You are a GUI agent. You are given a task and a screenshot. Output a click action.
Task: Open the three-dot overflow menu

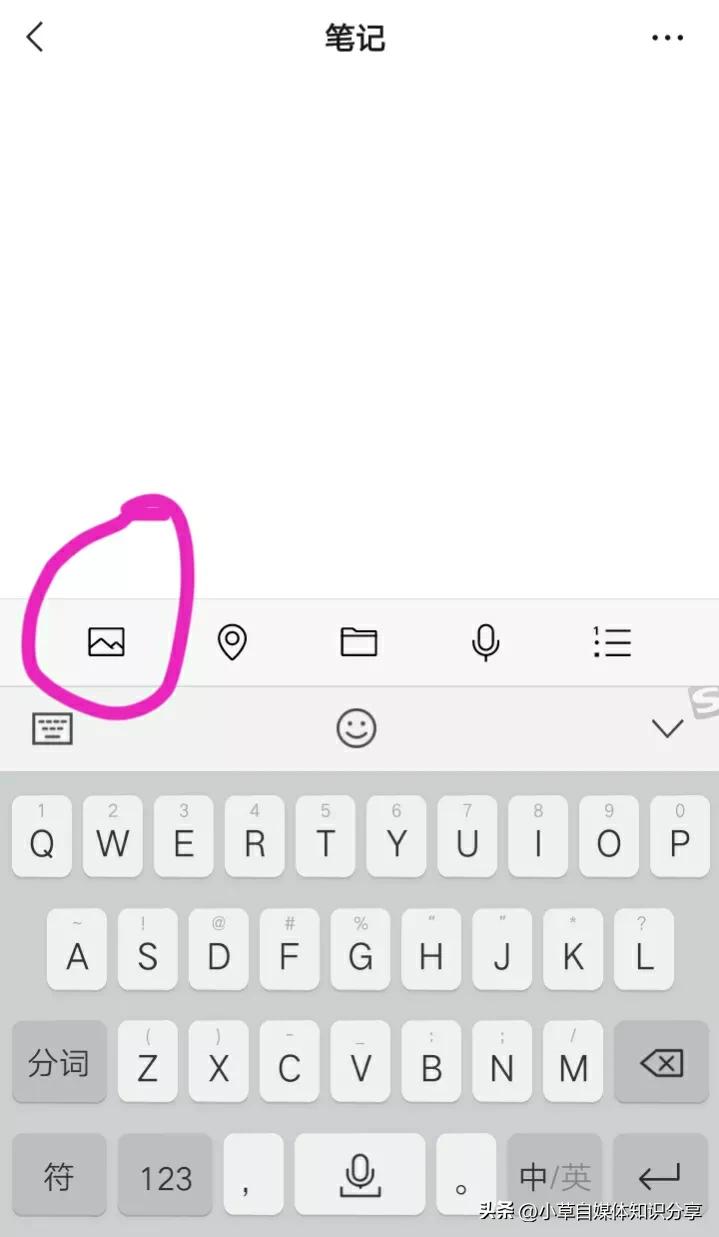click(667, 38)
